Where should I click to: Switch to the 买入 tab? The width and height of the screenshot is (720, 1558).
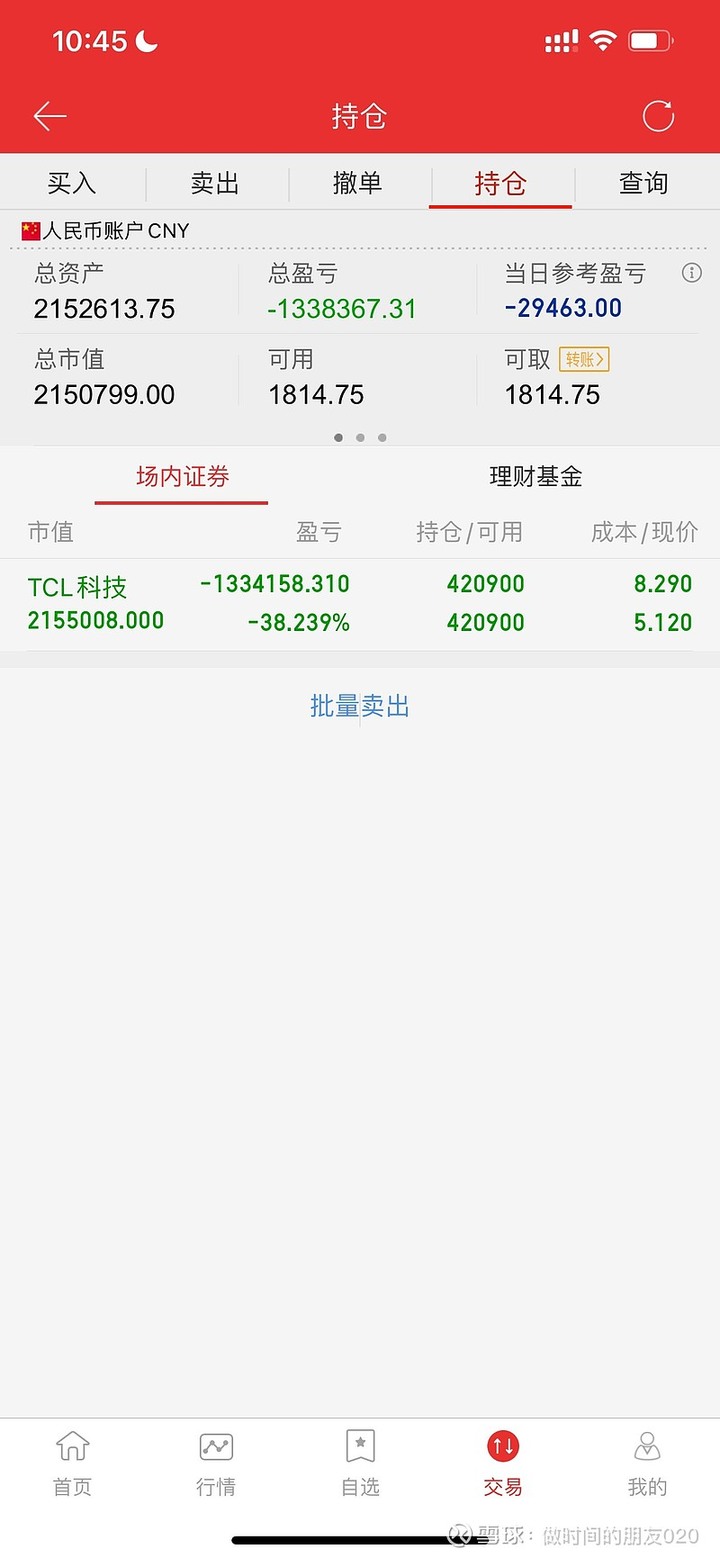72,183
